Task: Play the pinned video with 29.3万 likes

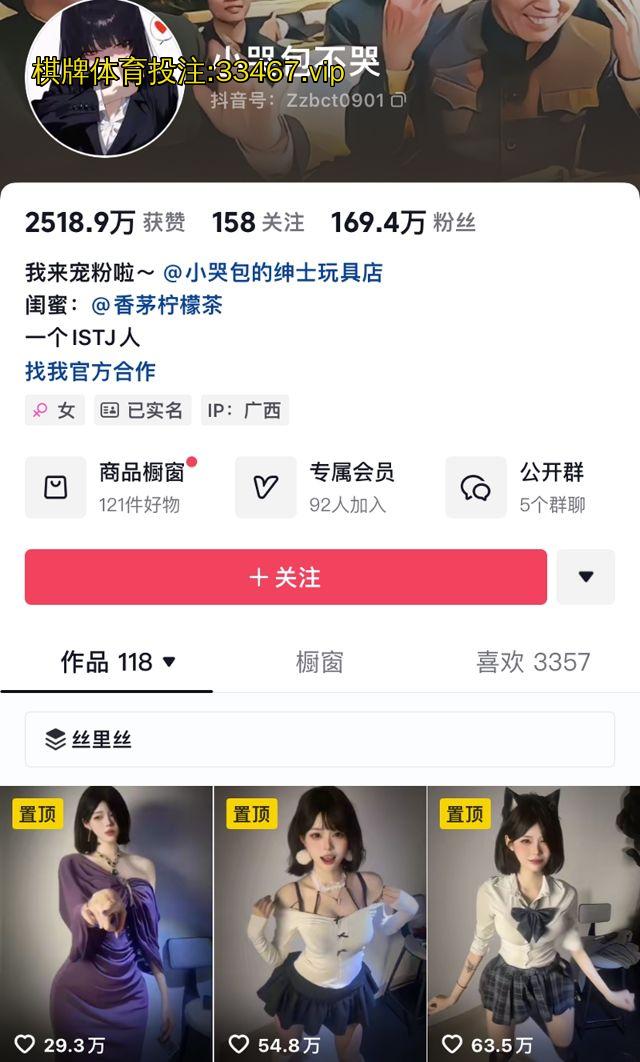Action: tap(106, 920)
